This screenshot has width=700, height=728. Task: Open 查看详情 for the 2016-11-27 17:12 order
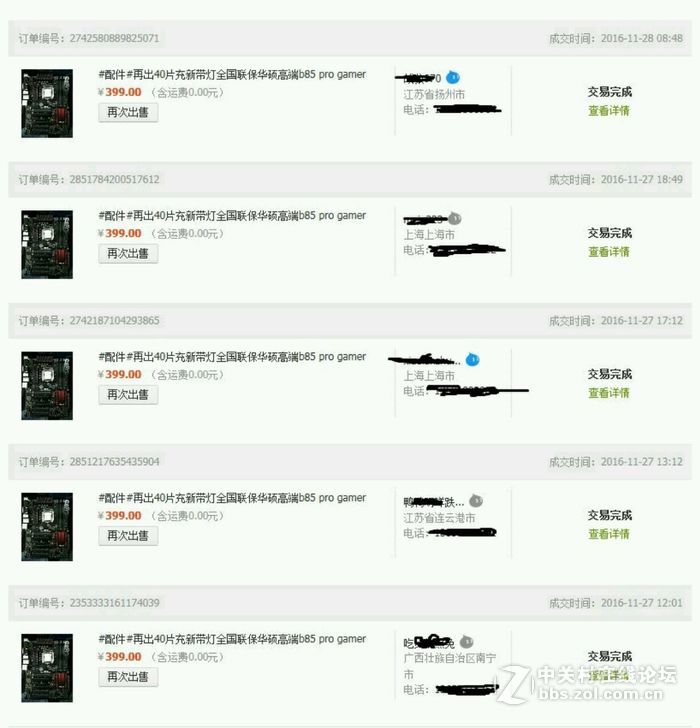coord(609,393)
